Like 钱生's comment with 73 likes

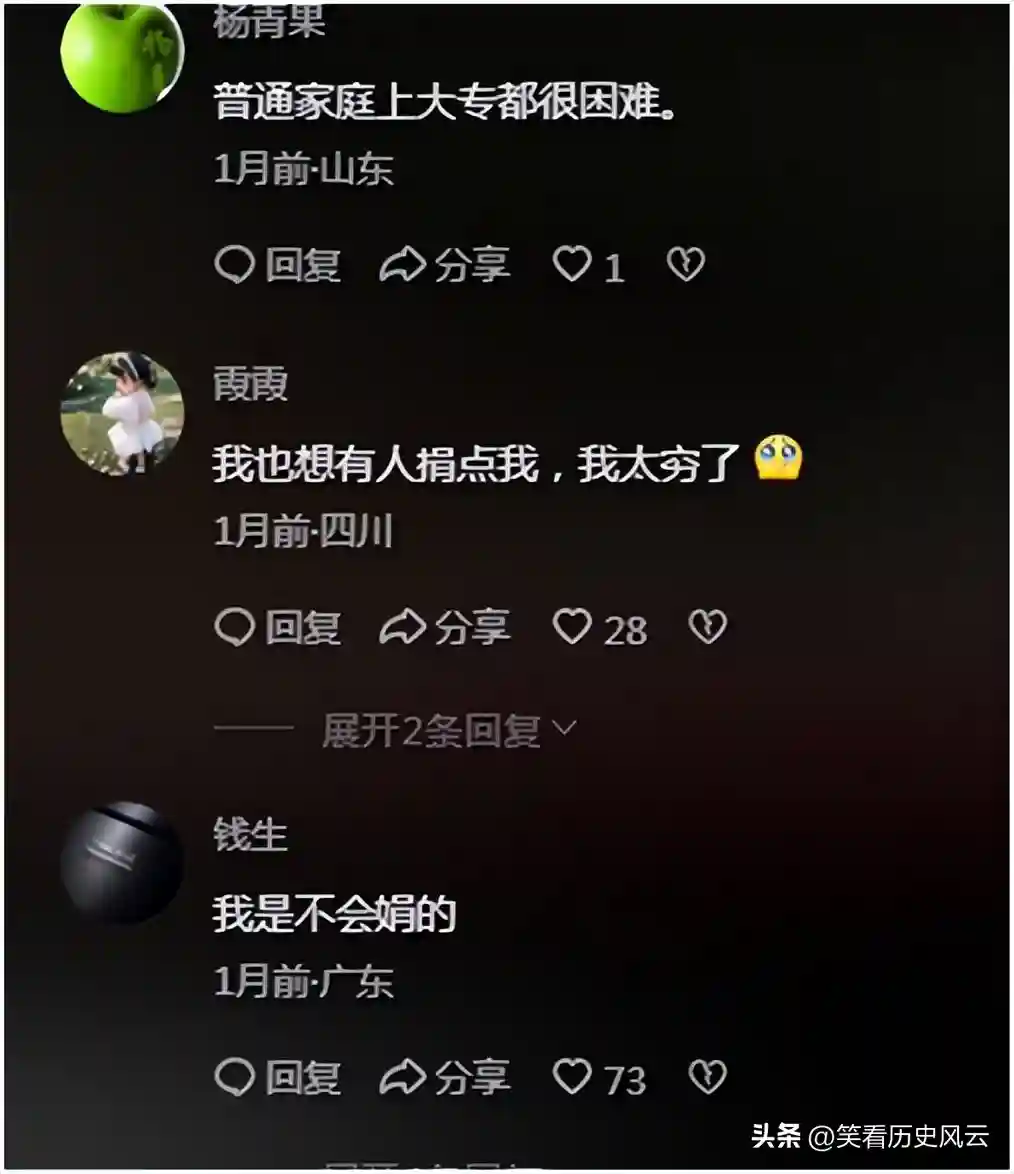coord(573,1077)
